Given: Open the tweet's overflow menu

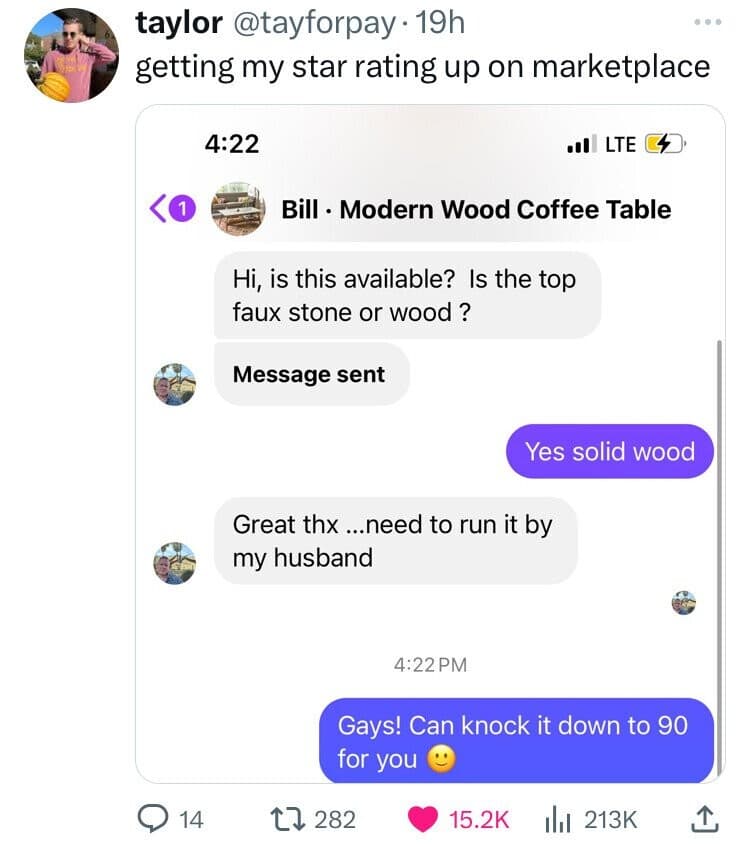Looking at the screenshot, I should point(708,21).
